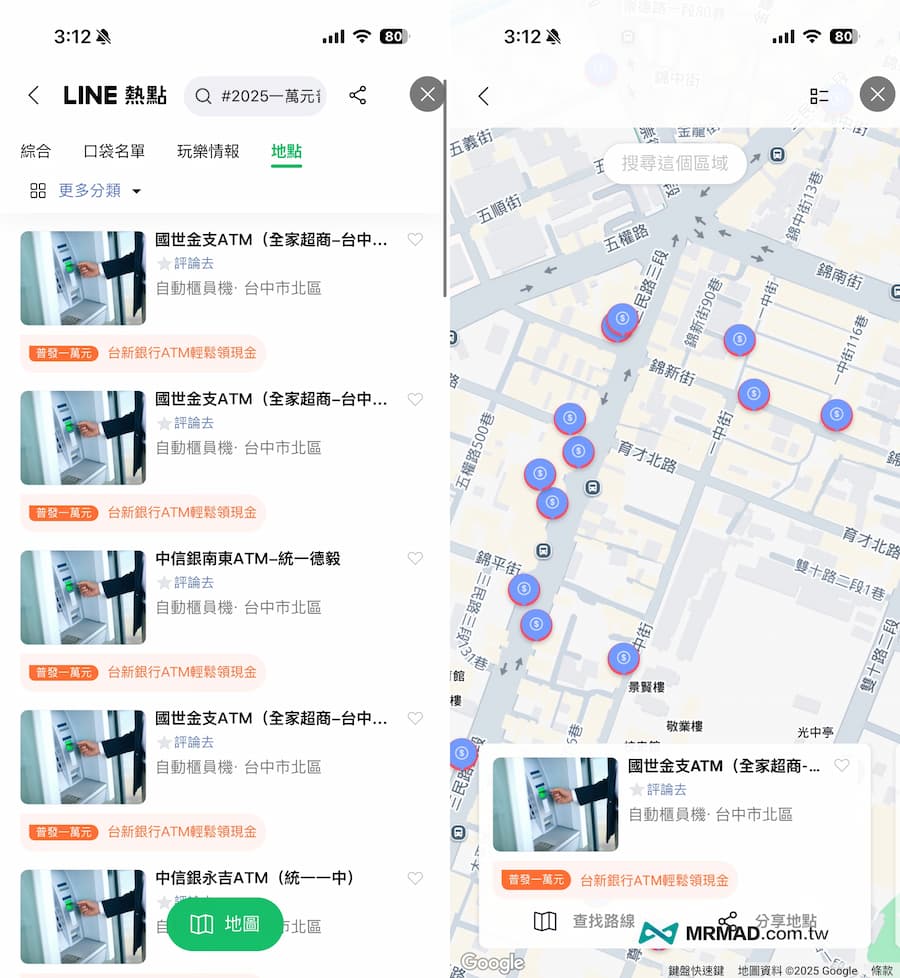Viewport: 900px width, 978px height.
Task: Tap the back arrow on the map screen
Action: click(484, 95)
